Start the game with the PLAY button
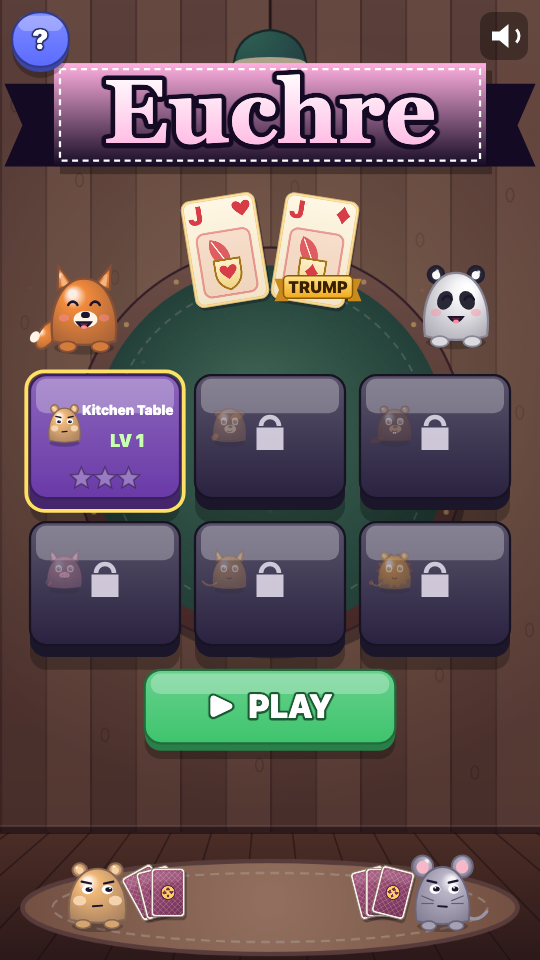Screen dimensions: 540x960 pyautogui.click(x=270, y=709)
